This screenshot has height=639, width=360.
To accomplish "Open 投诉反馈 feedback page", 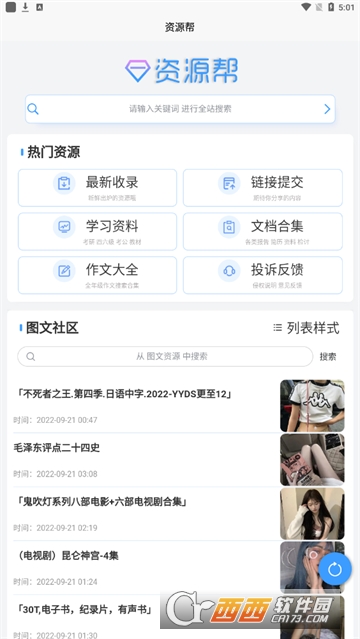I will coord(263,275).
